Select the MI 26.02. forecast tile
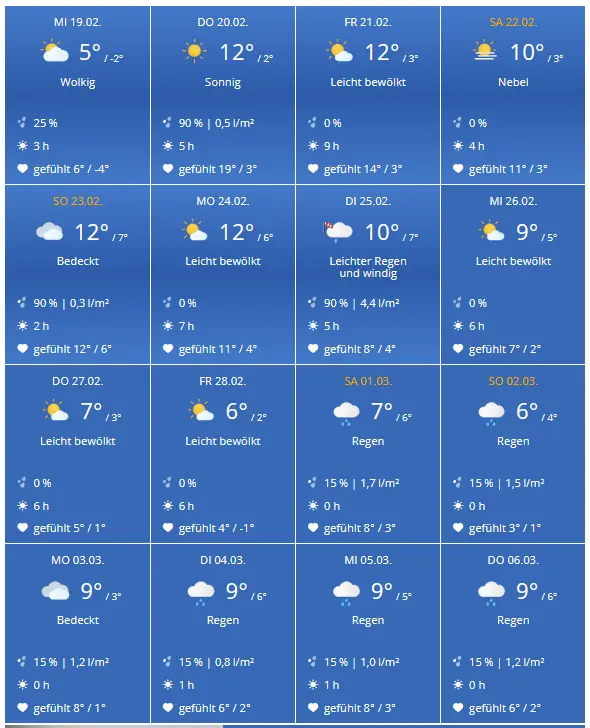 (513, 274)
